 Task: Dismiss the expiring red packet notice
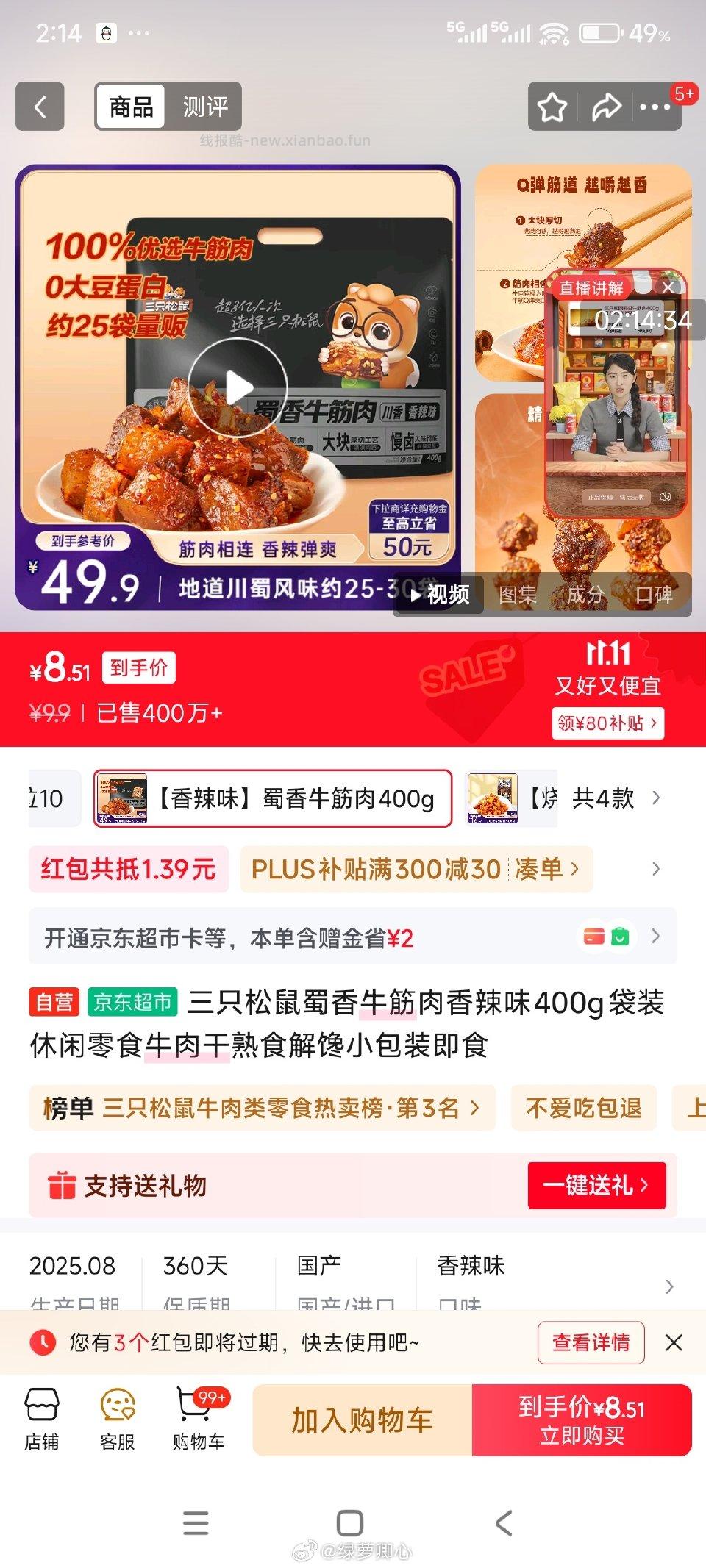pyautogui.click(x=674, y=1342)
